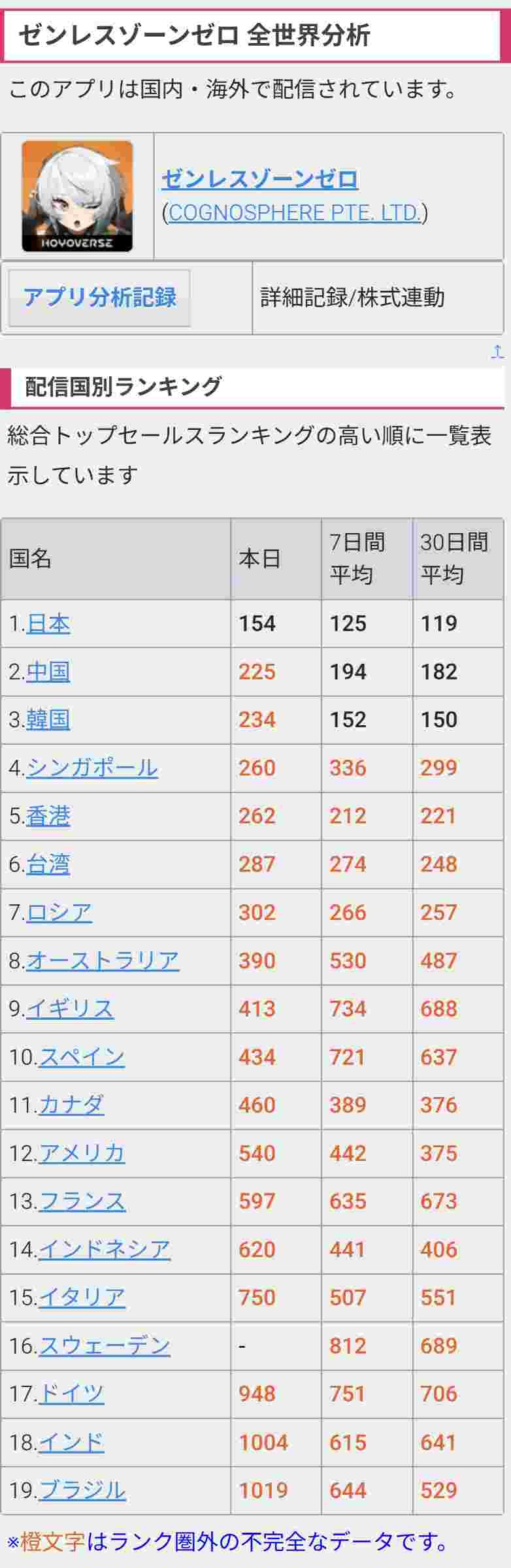Select the シンガポール link
The height and width of the screenshot is (1568, 511).
pos(91,768)
